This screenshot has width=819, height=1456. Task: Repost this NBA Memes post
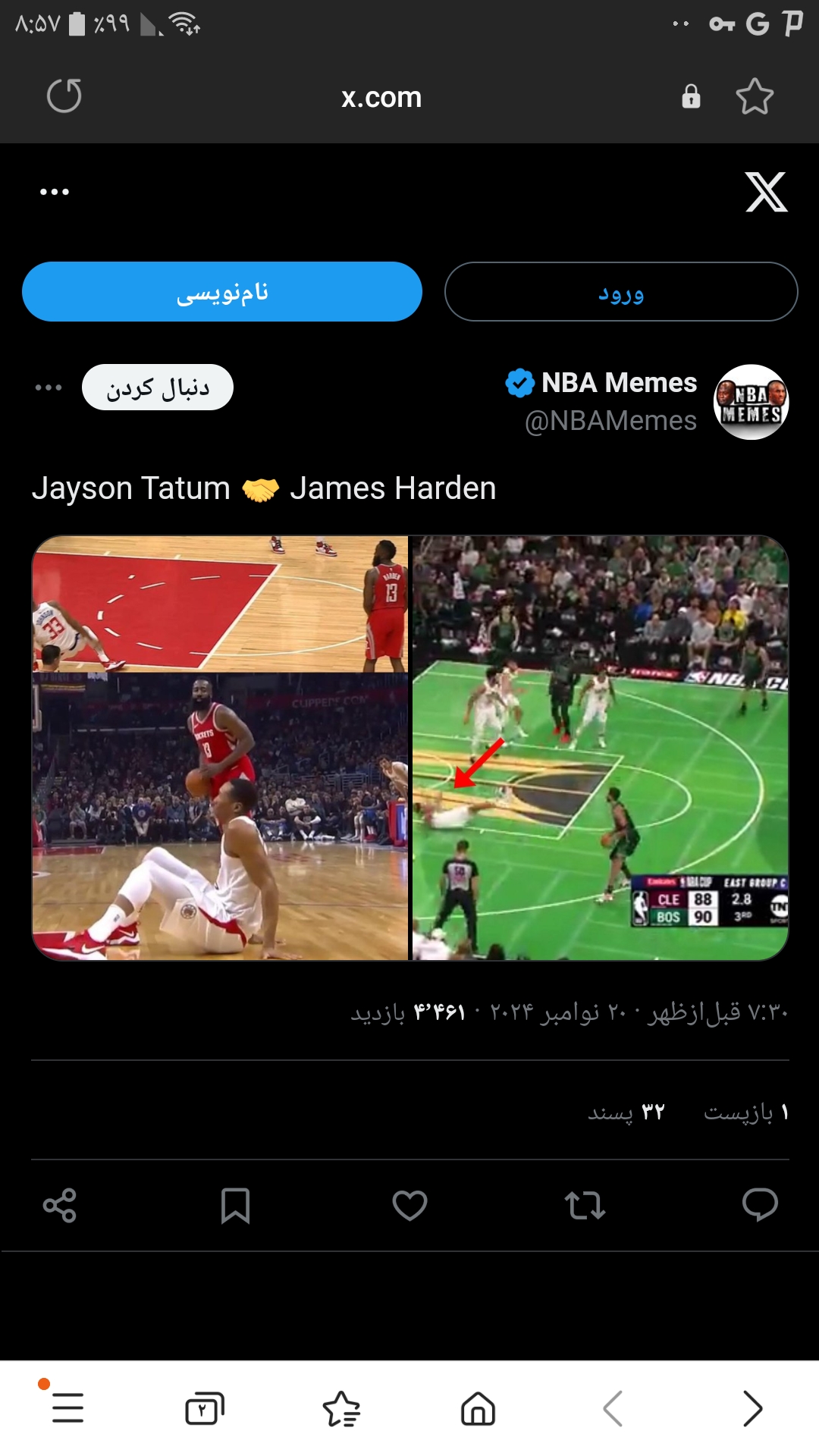[x=585, y=1205]
